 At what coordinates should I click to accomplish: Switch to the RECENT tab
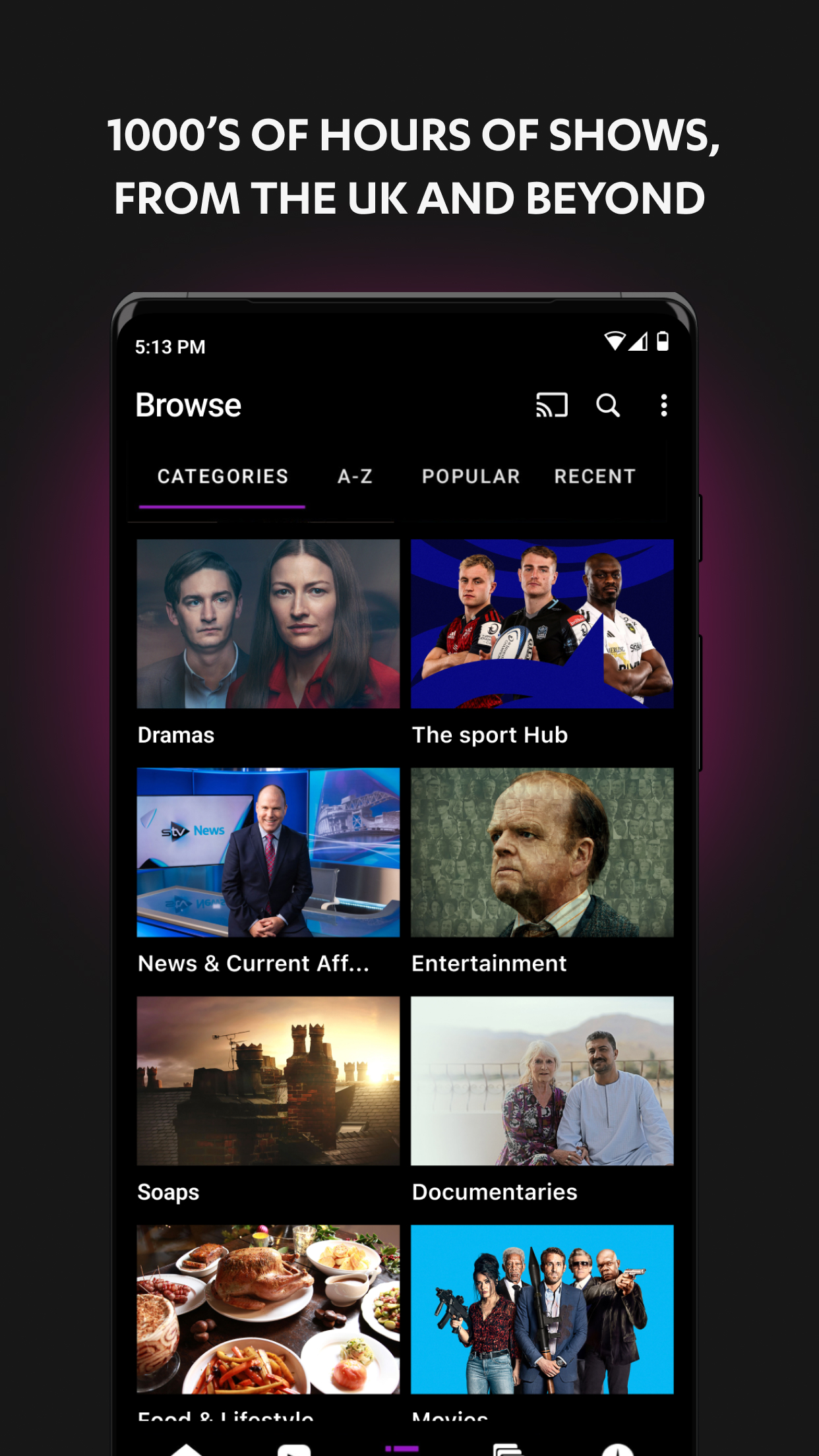point(594,476)
